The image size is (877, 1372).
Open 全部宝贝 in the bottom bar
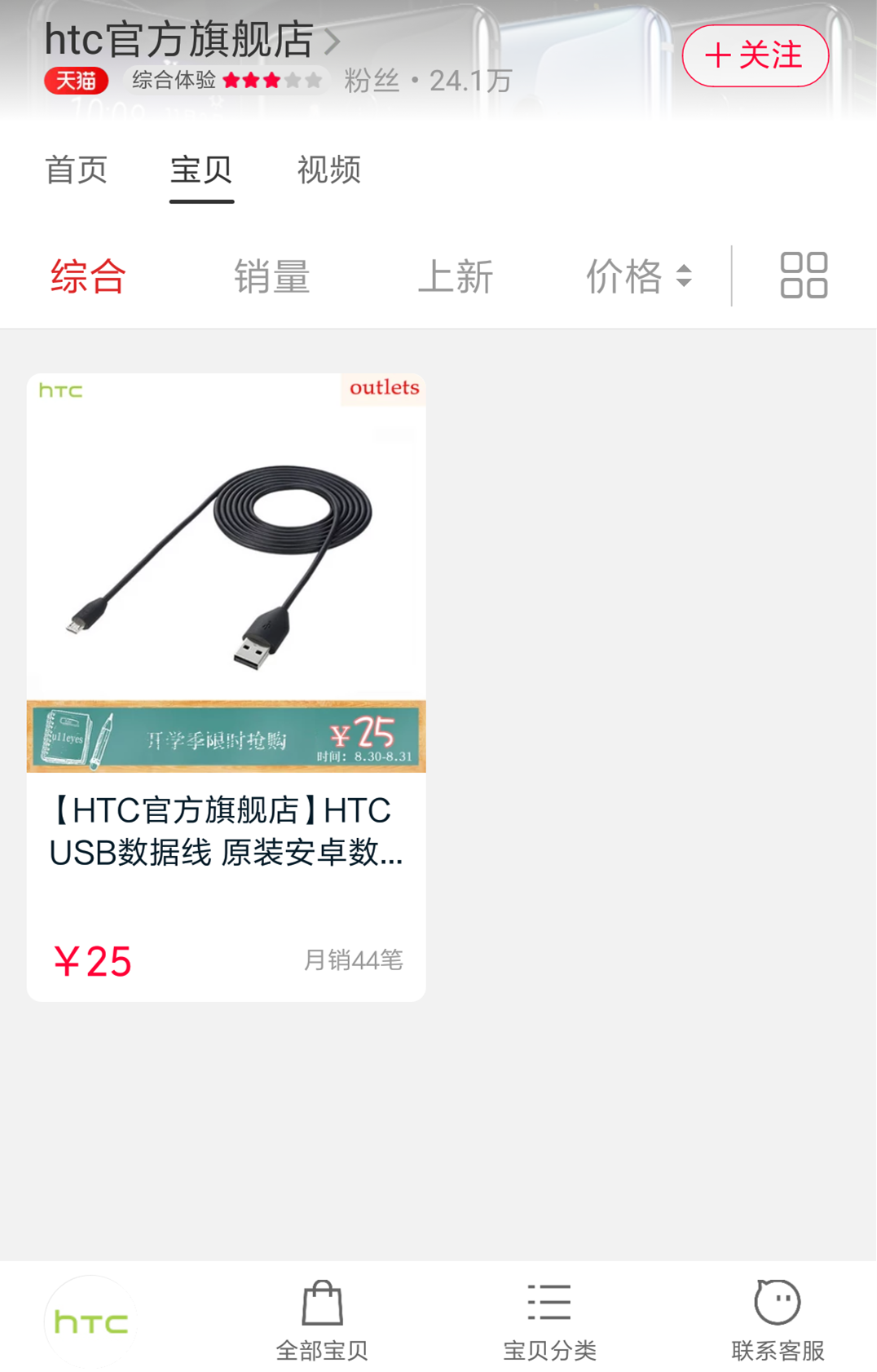pyautogui.click(x=322, y=1321)
